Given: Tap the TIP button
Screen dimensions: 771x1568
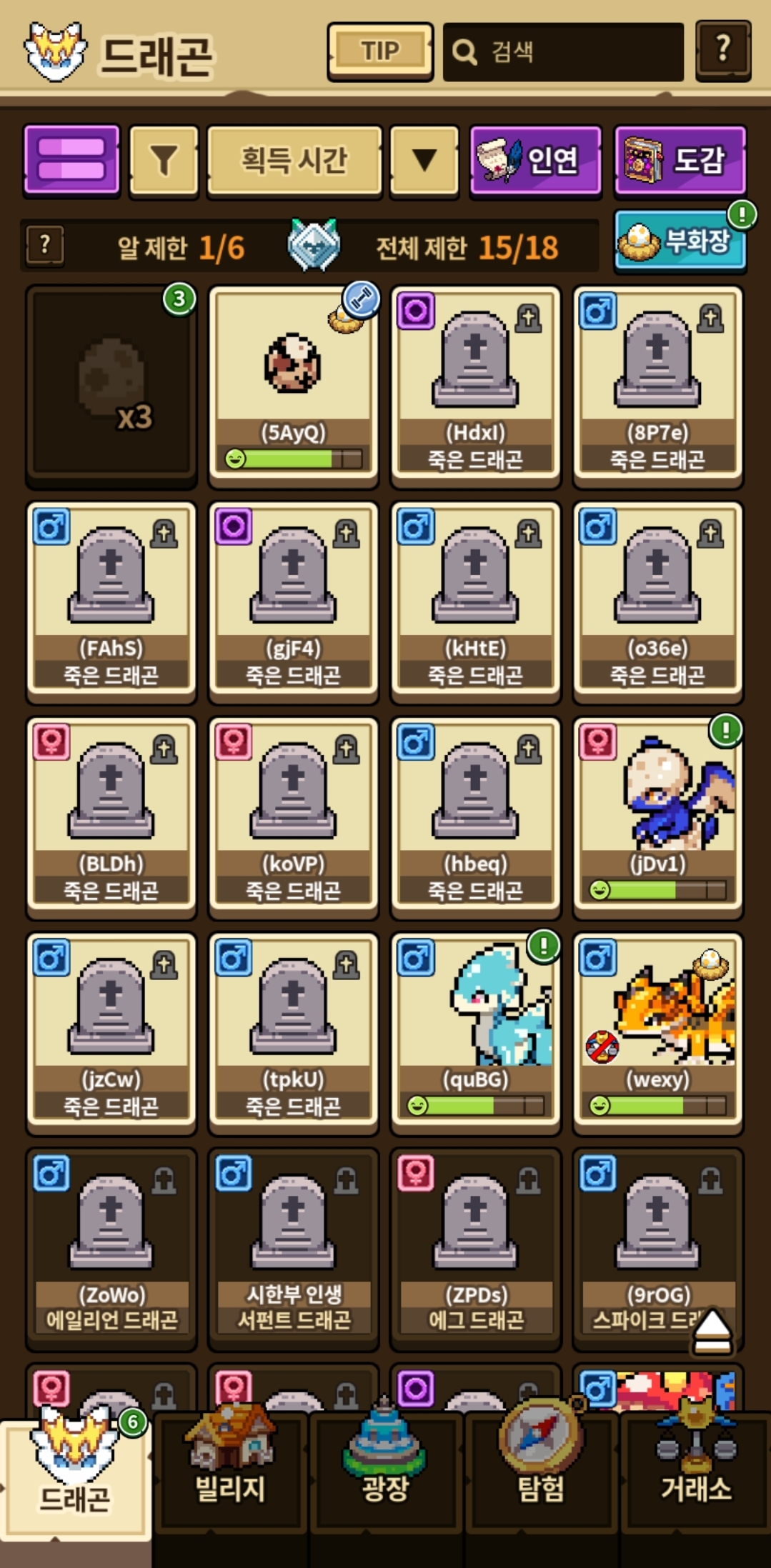Looking at the screenshot, I should pyautogui.click(x=379, y=51).
